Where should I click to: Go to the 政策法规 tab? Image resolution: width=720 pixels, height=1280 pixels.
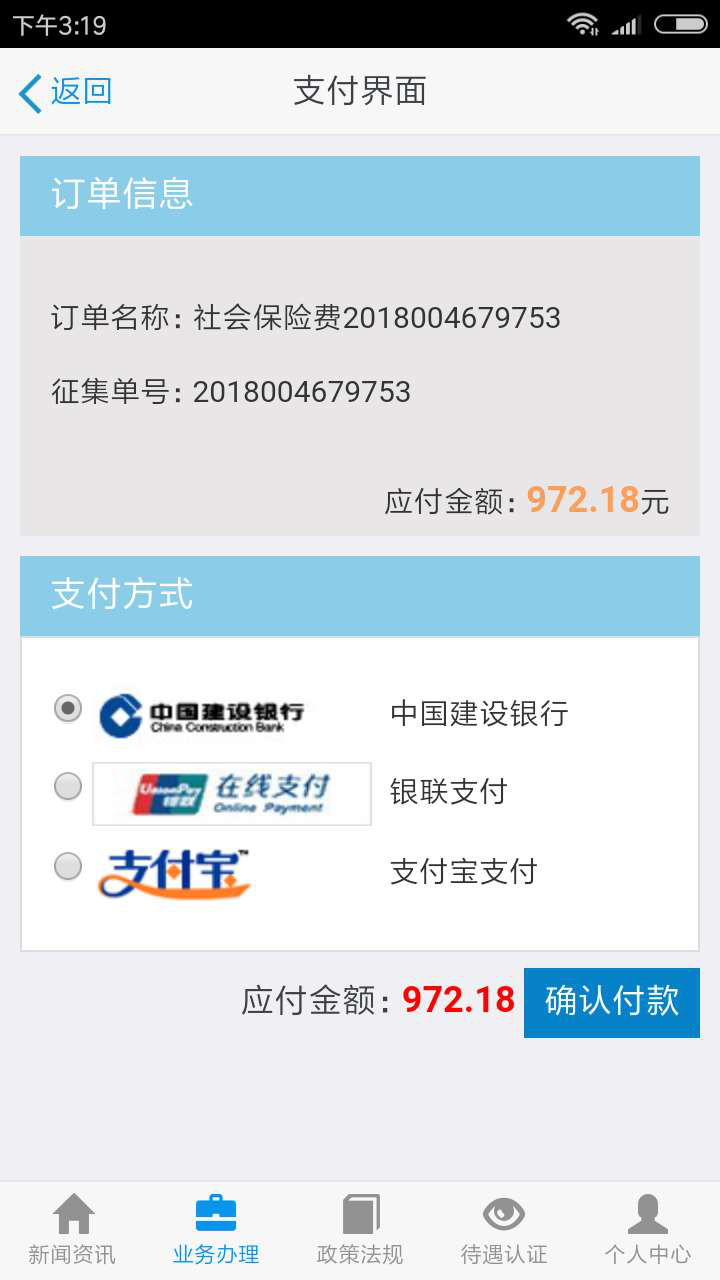tap(360, 1230)
